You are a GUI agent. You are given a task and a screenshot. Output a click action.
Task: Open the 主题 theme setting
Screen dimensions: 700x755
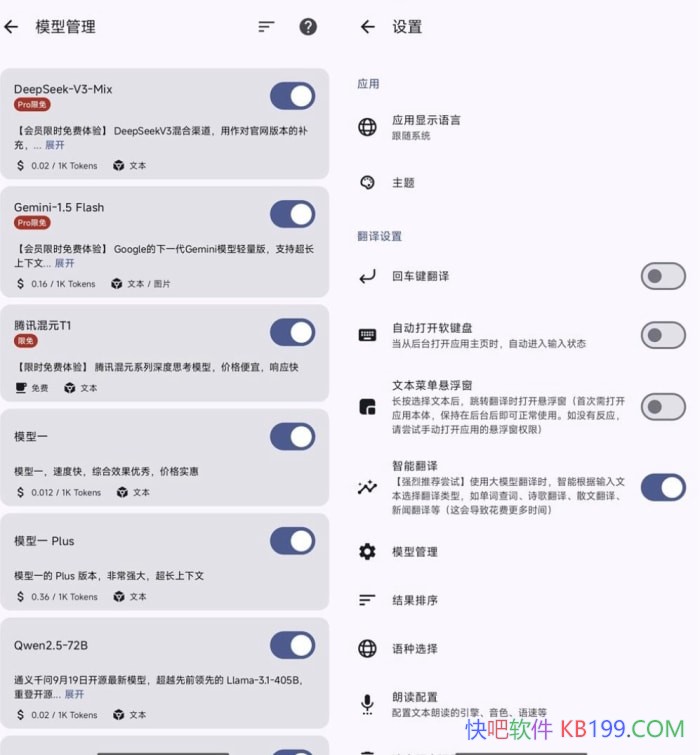(x=403, y=183)
